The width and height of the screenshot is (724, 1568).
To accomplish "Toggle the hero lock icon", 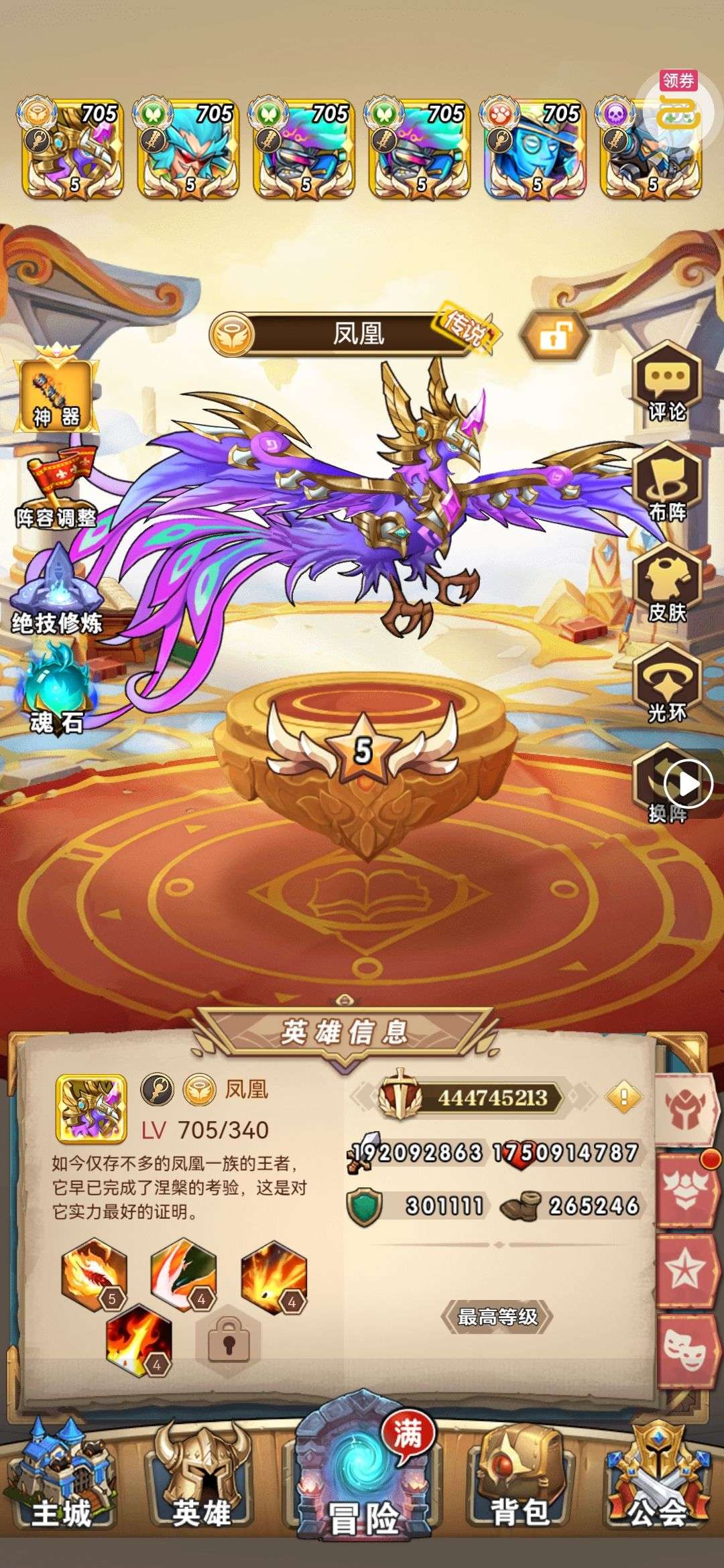I will coord(554,336).
